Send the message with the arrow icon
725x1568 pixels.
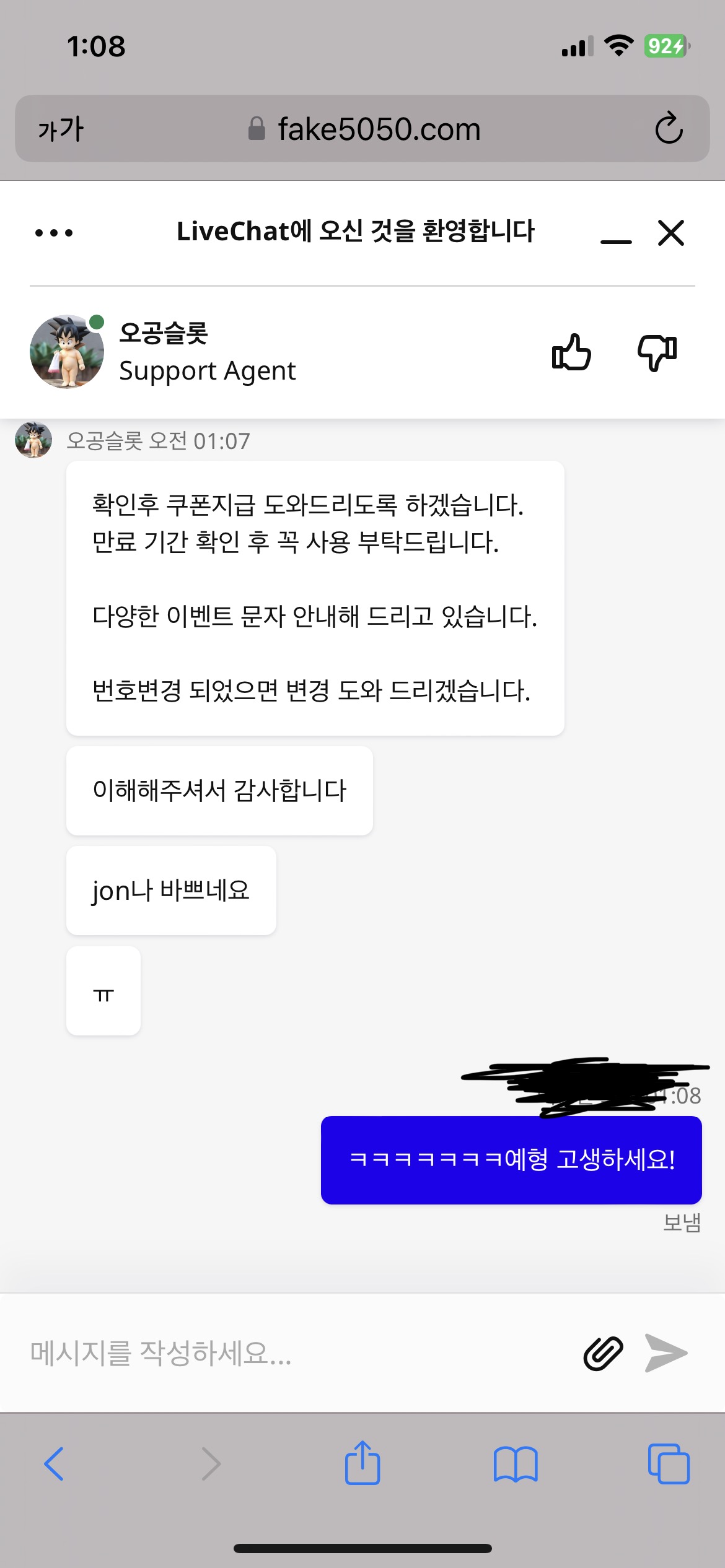pyautogui.click(x=666, y=1353)
